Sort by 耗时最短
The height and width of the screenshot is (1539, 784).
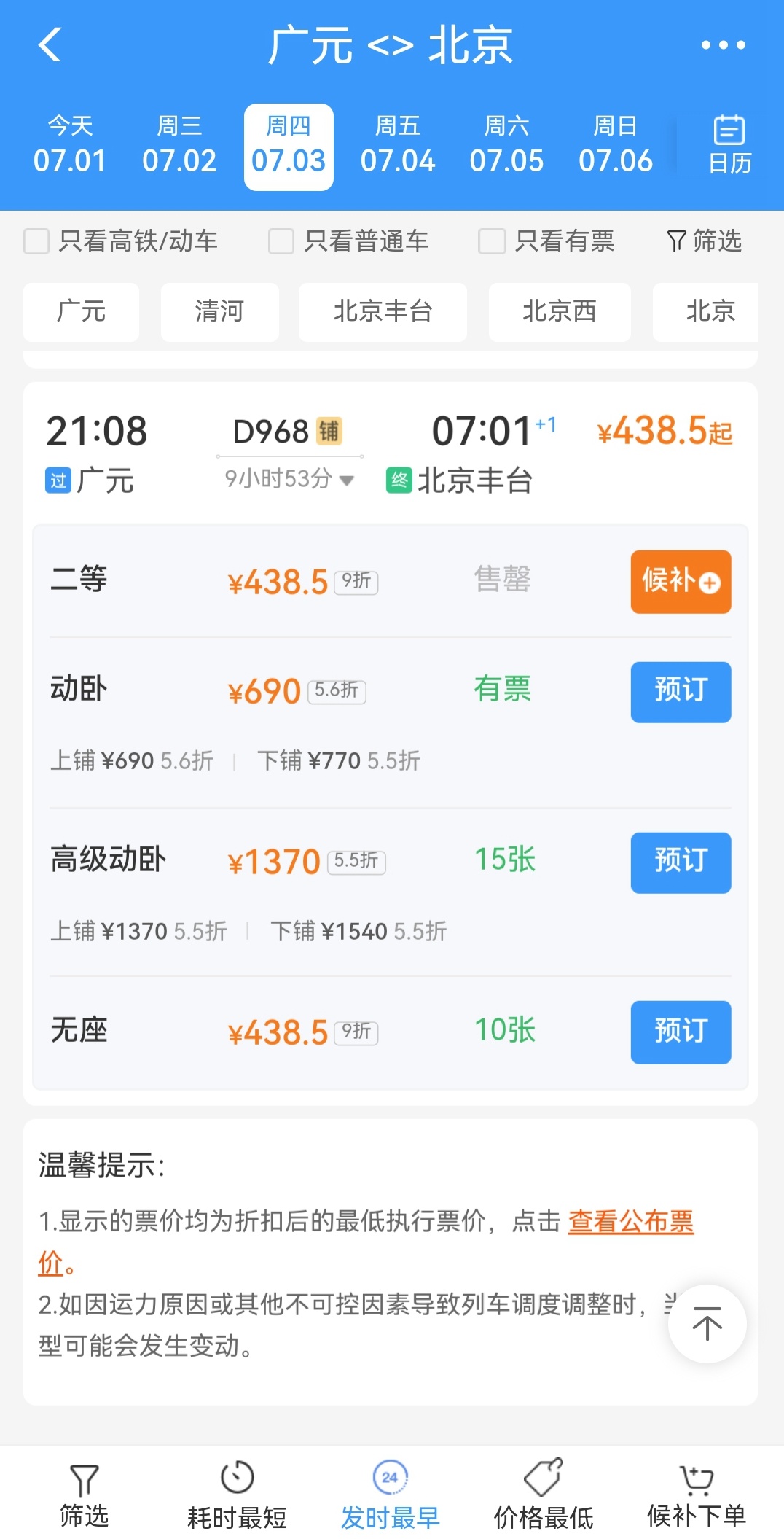click(x=237, y=1495)
